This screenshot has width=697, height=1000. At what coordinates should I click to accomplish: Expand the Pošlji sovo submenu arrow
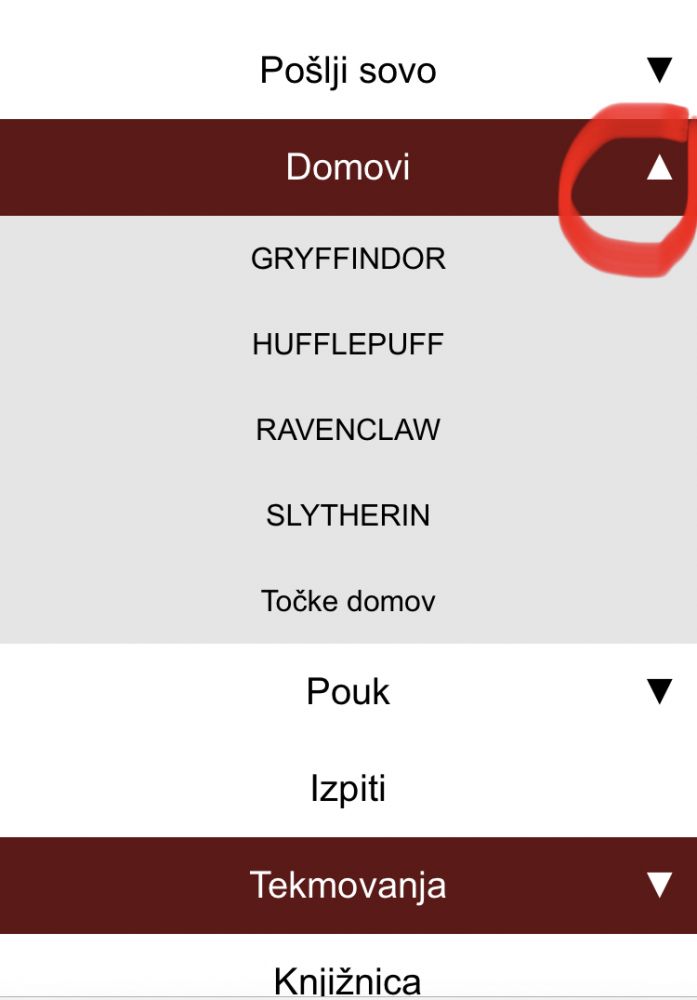(x=659, y=71)
